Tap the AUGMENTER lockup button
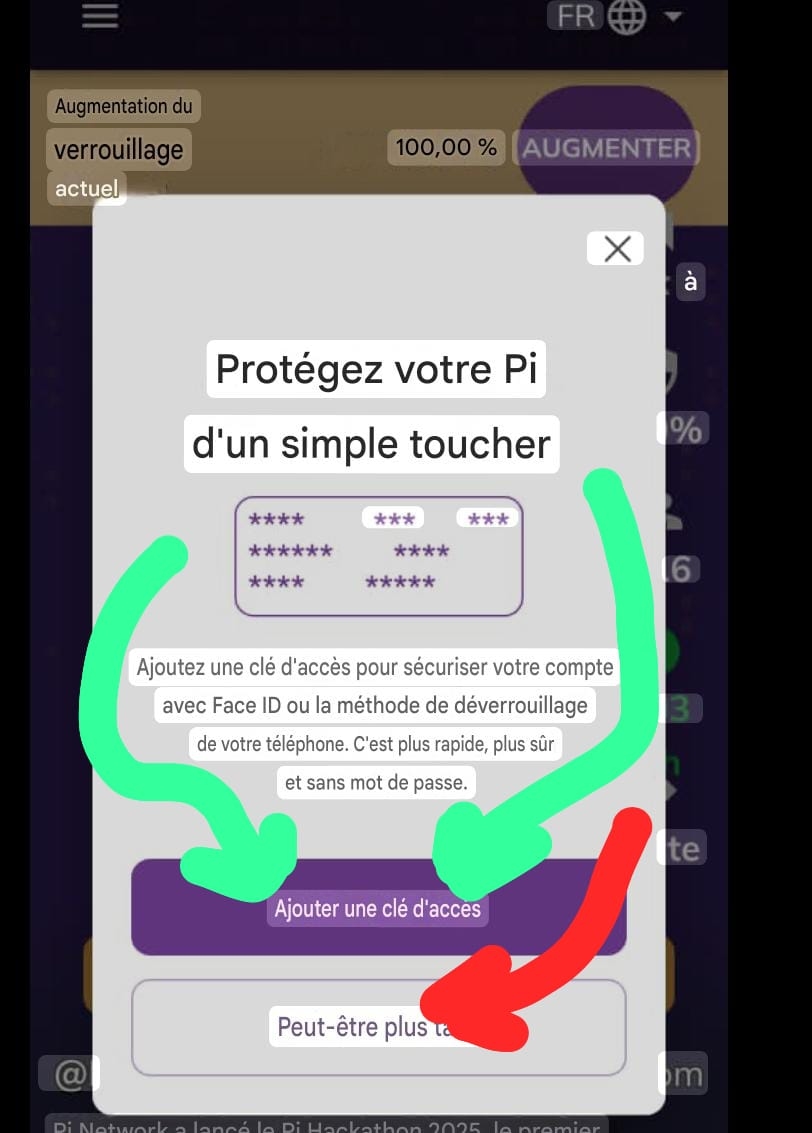This screenshot has width=812, height=1133. [x=606, y=149]
